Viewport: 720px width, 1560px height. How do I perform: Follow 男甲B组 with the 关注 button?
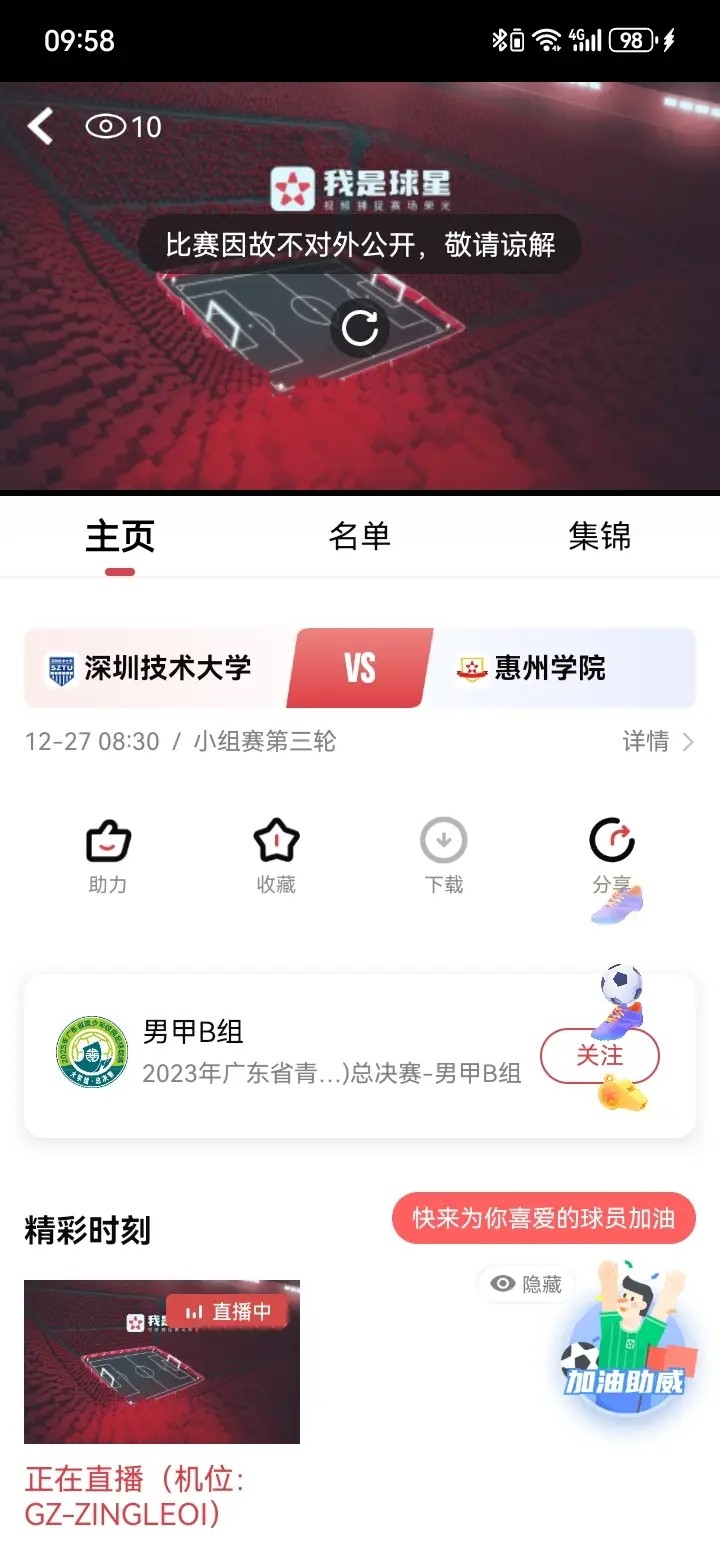click(599, 1056)
